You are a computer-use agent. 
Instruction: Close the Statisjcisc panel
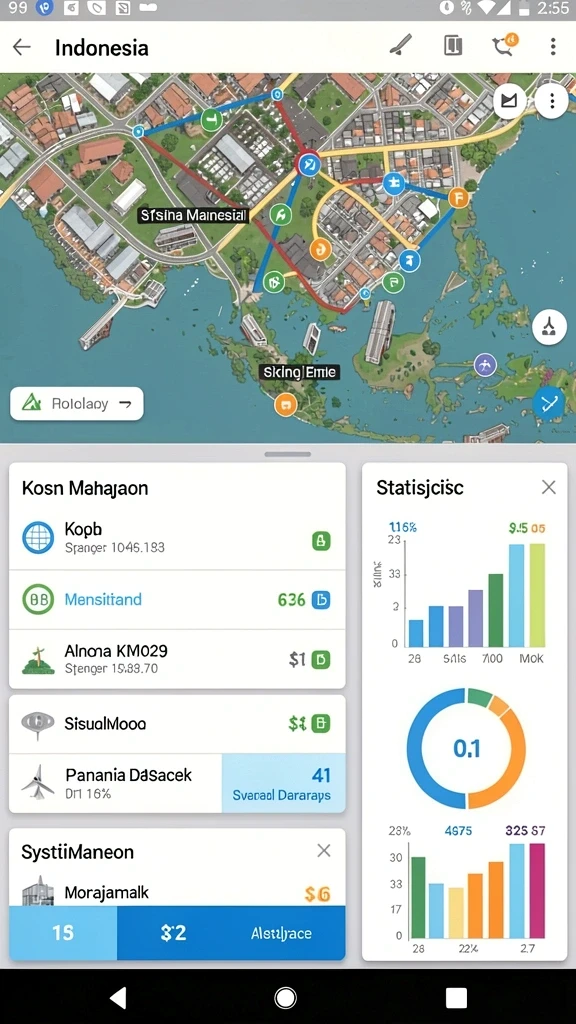point(549,487)
